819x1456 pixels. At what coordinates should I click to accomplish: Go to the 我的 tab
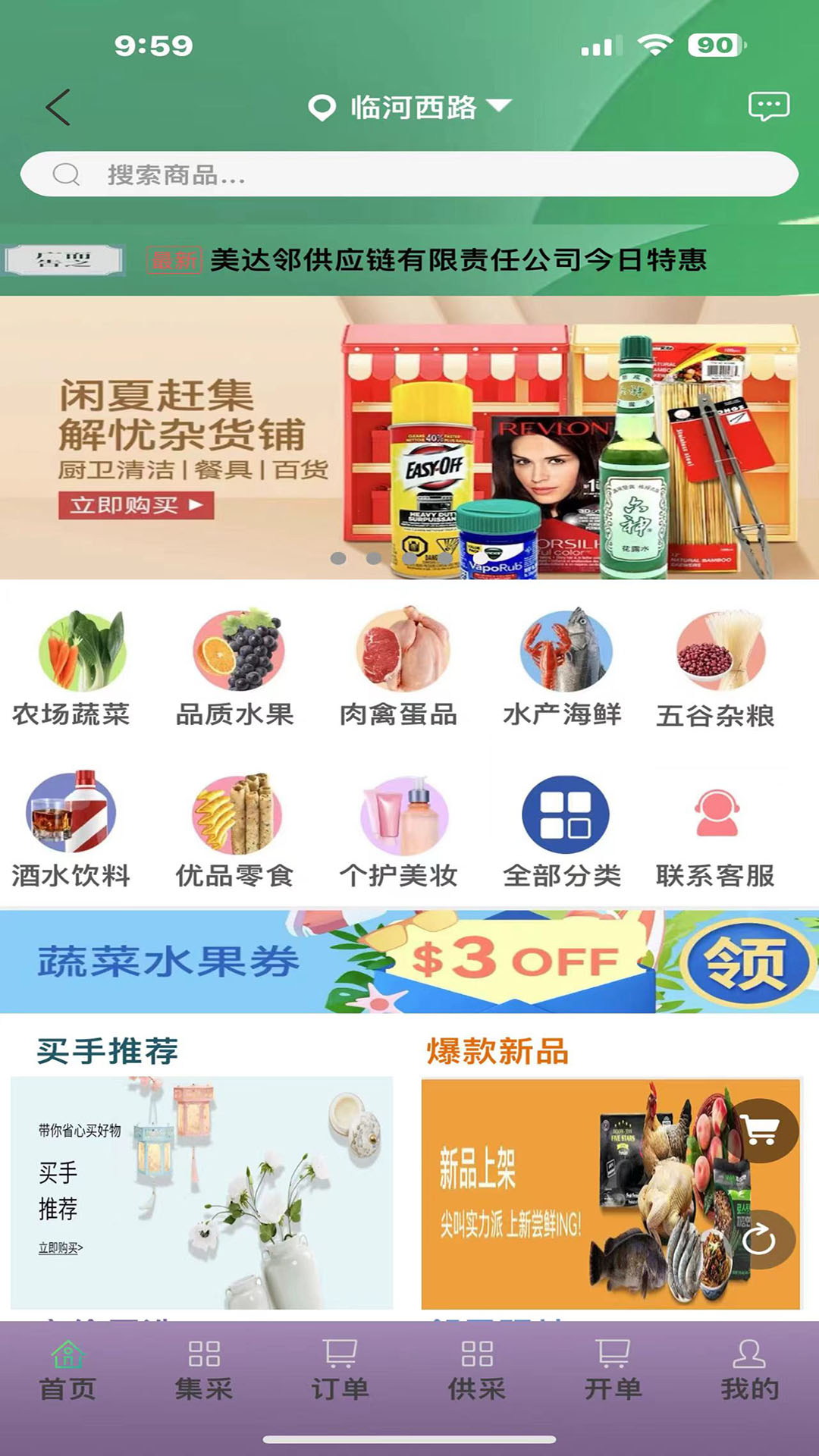point(749,1370)
